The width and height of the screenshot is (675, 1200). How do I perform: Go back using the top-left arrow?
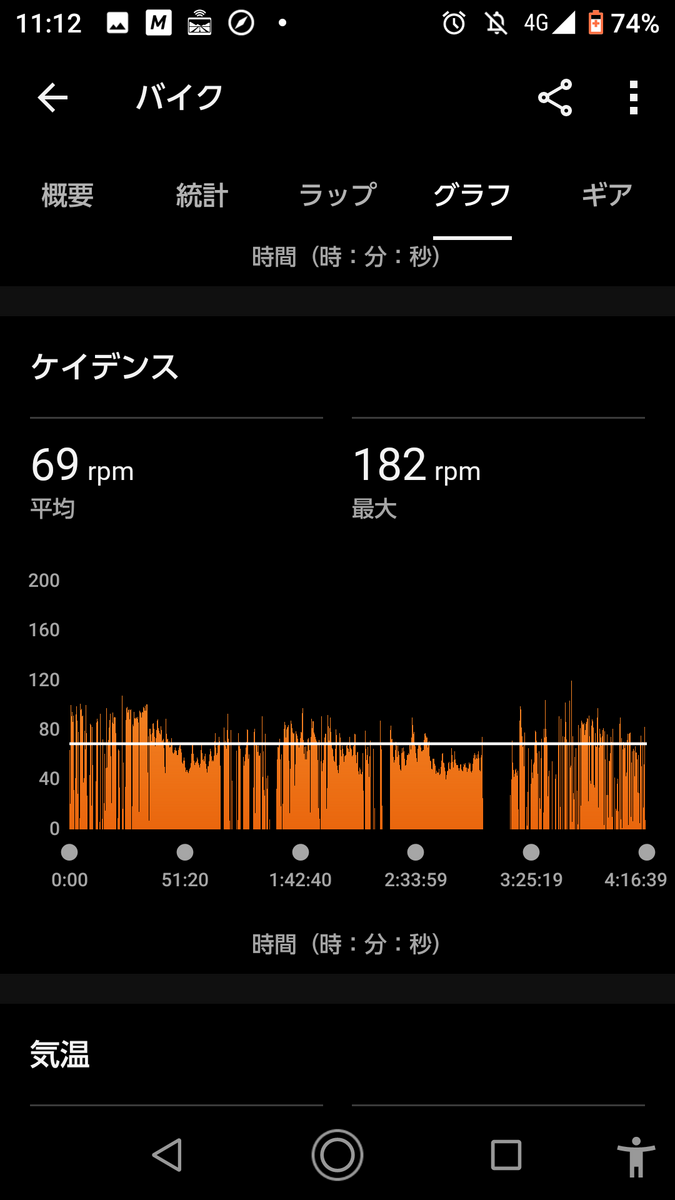pyautogui.click(x=52, y=98)
